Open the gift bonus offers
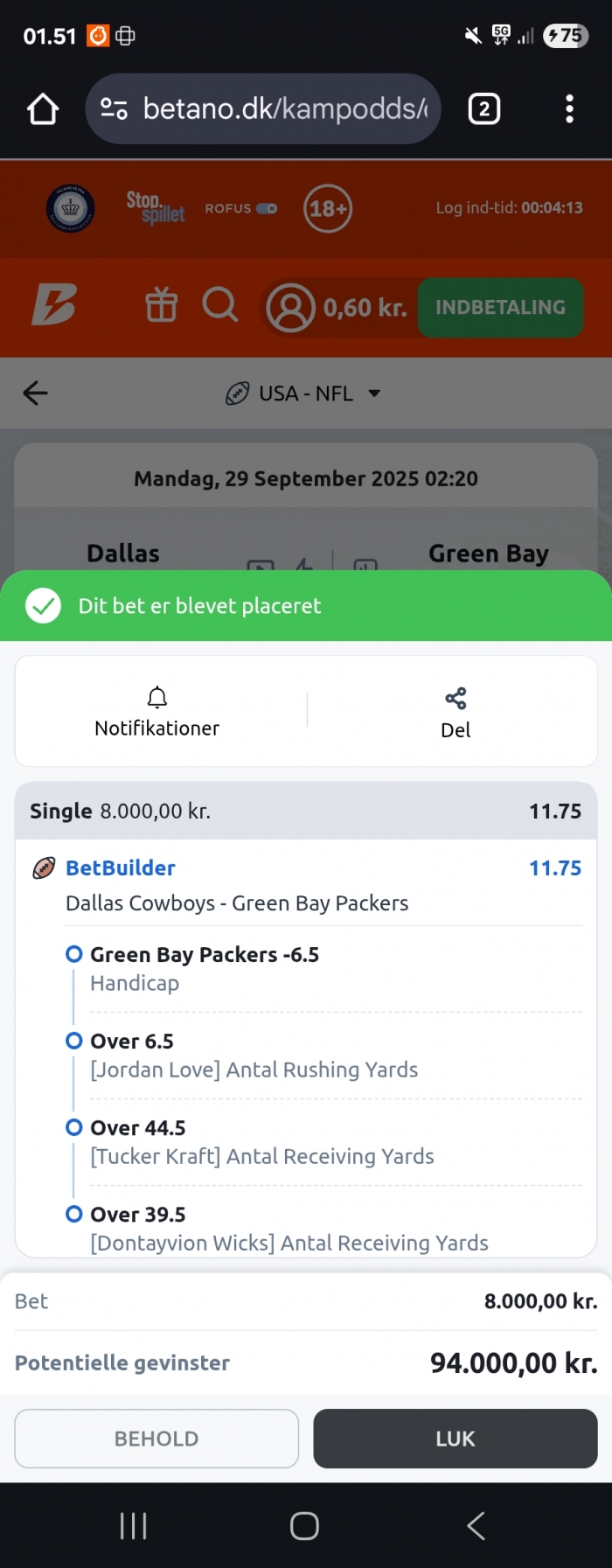 [x=161, y=306]
